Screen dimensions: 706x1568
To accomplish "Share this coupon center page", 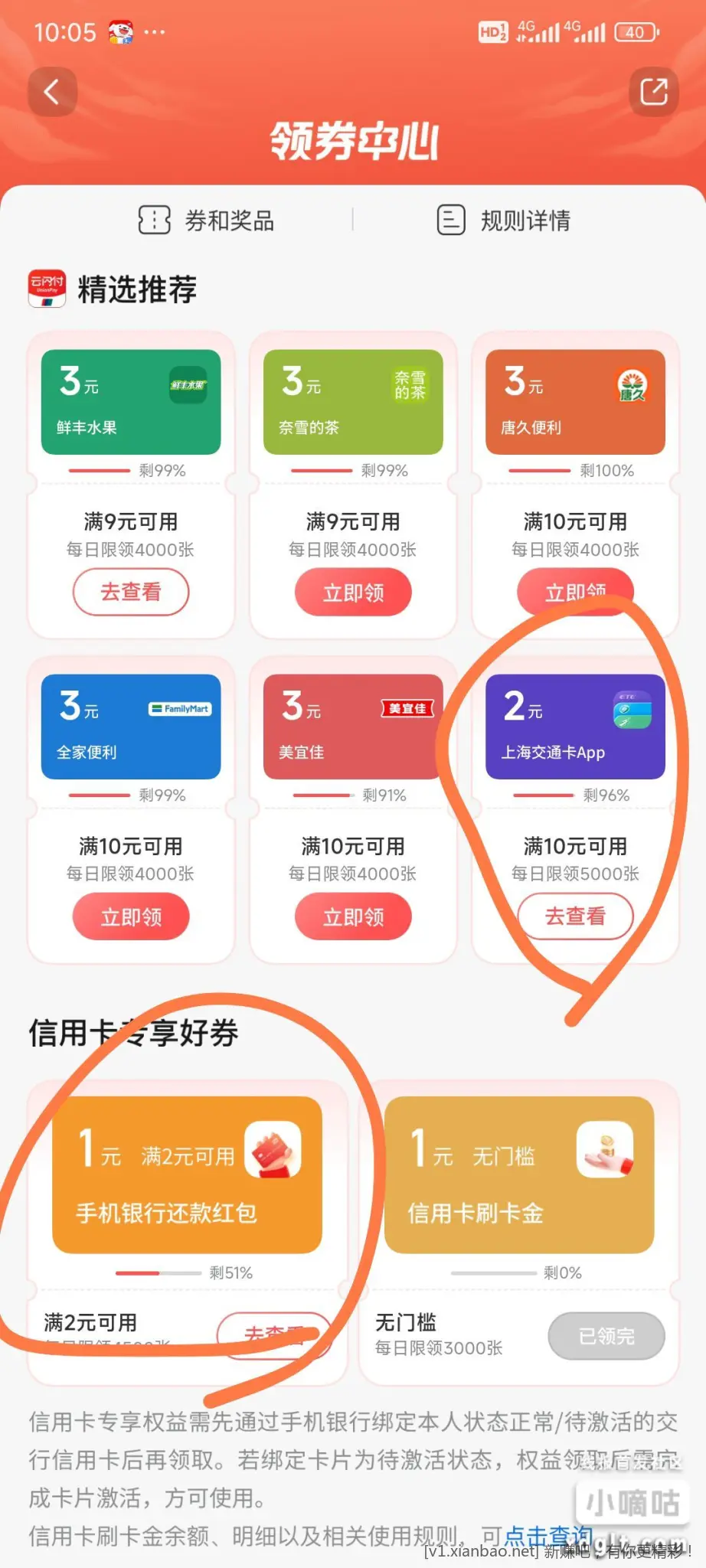I will 653,93.
